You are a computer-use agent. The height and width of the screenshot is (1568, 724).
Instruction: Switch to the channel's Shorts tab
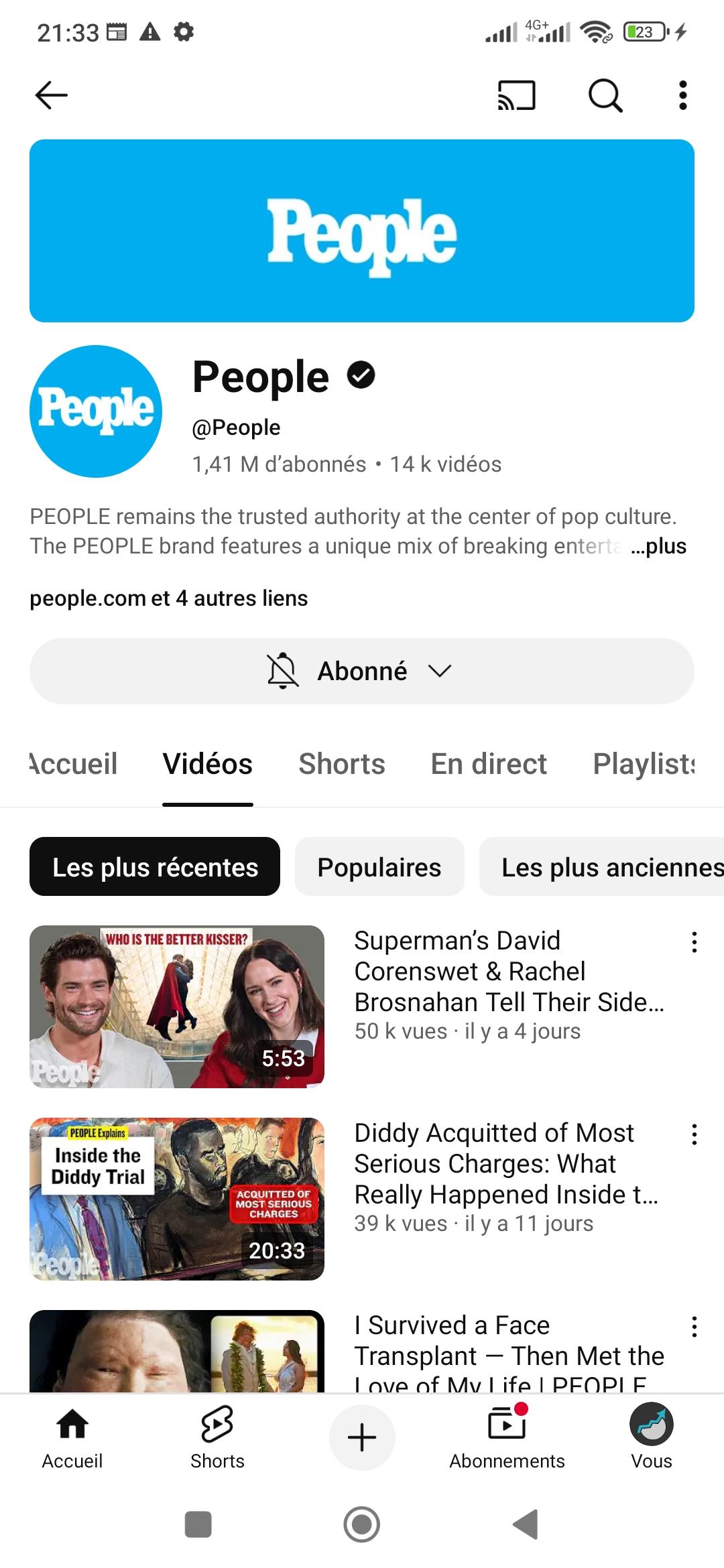(x=342, y=764)
